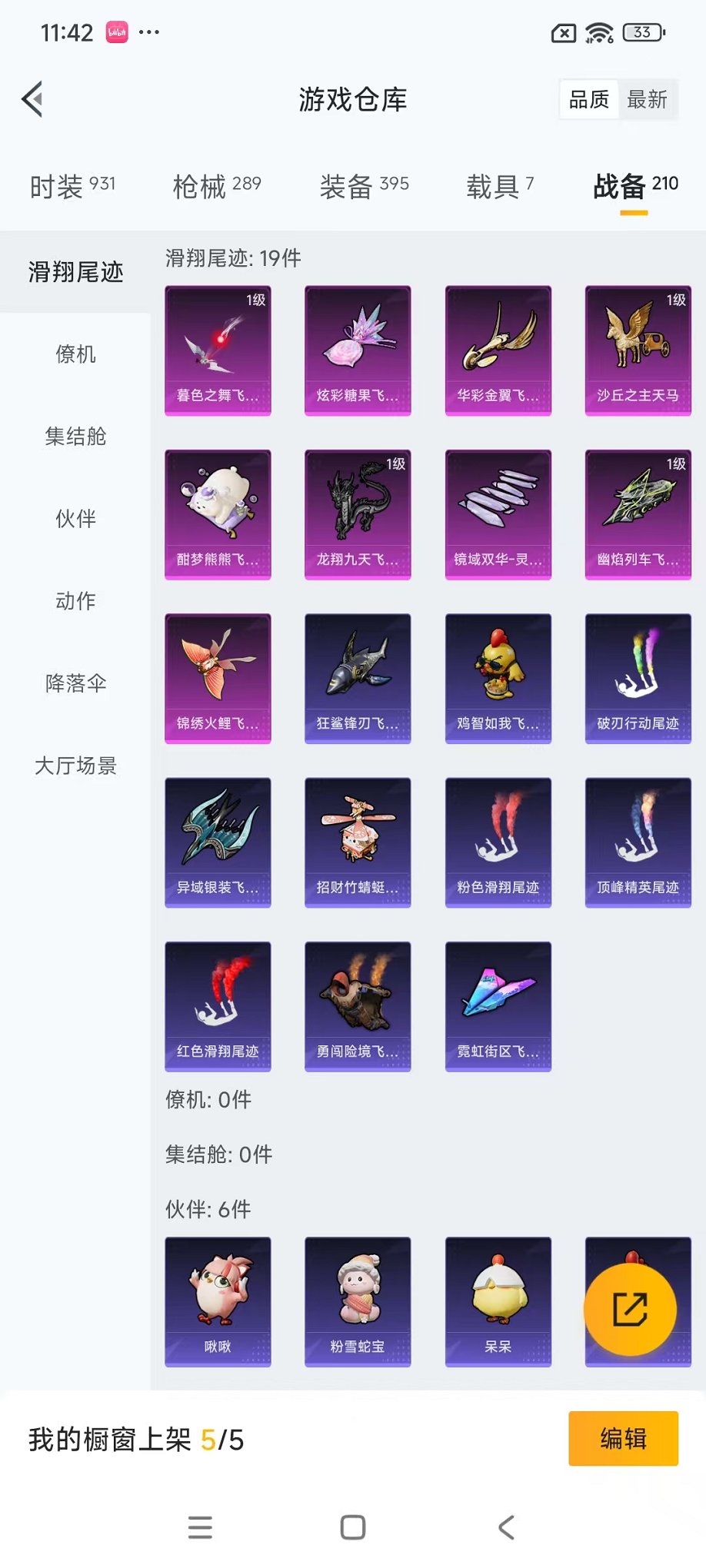Screen dimensions: 706x1568
Task: Switch to the 枪械 tab
Action: [x=217, y=186]
